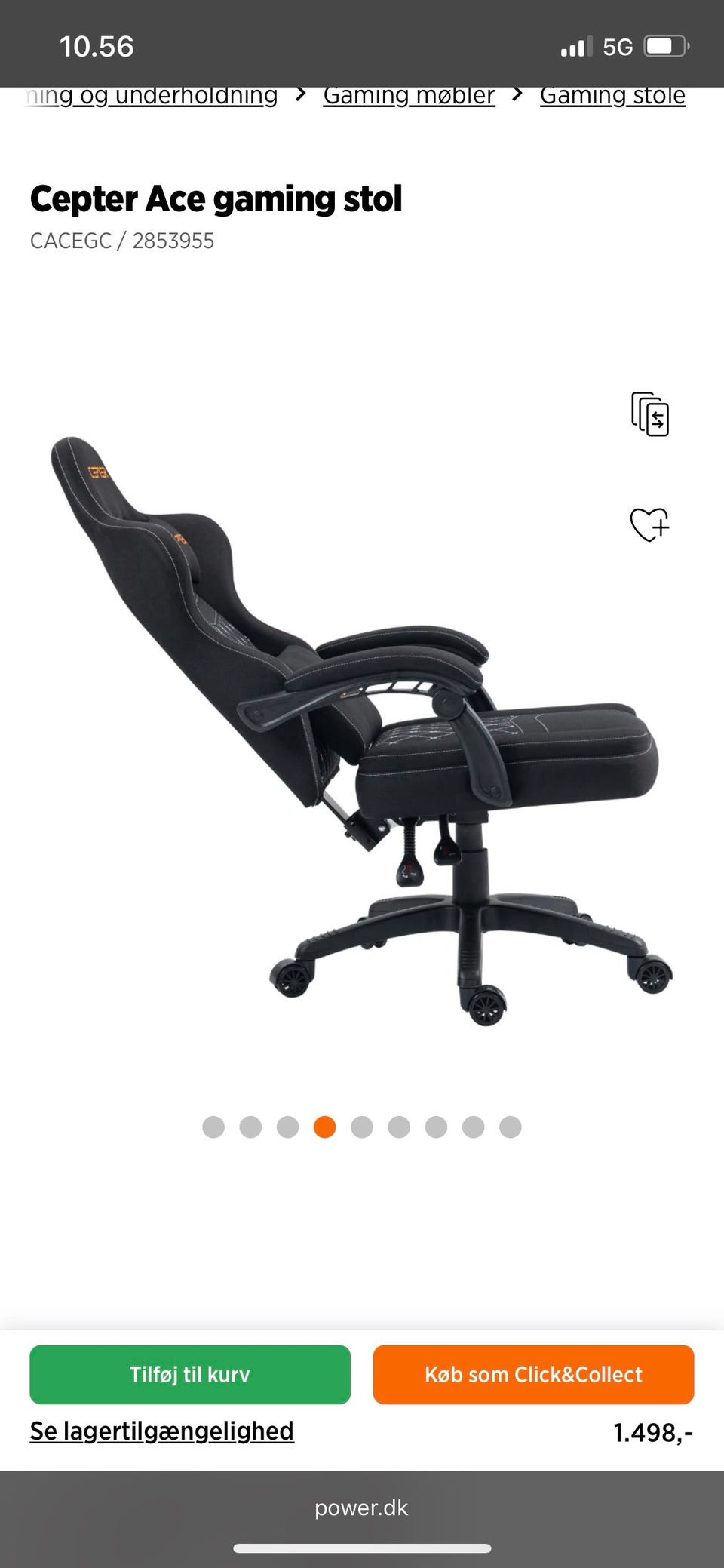Screen dimensions: 724x1568
Task: Open Se lagertilgængelighed link
Action: (161, 1431)
